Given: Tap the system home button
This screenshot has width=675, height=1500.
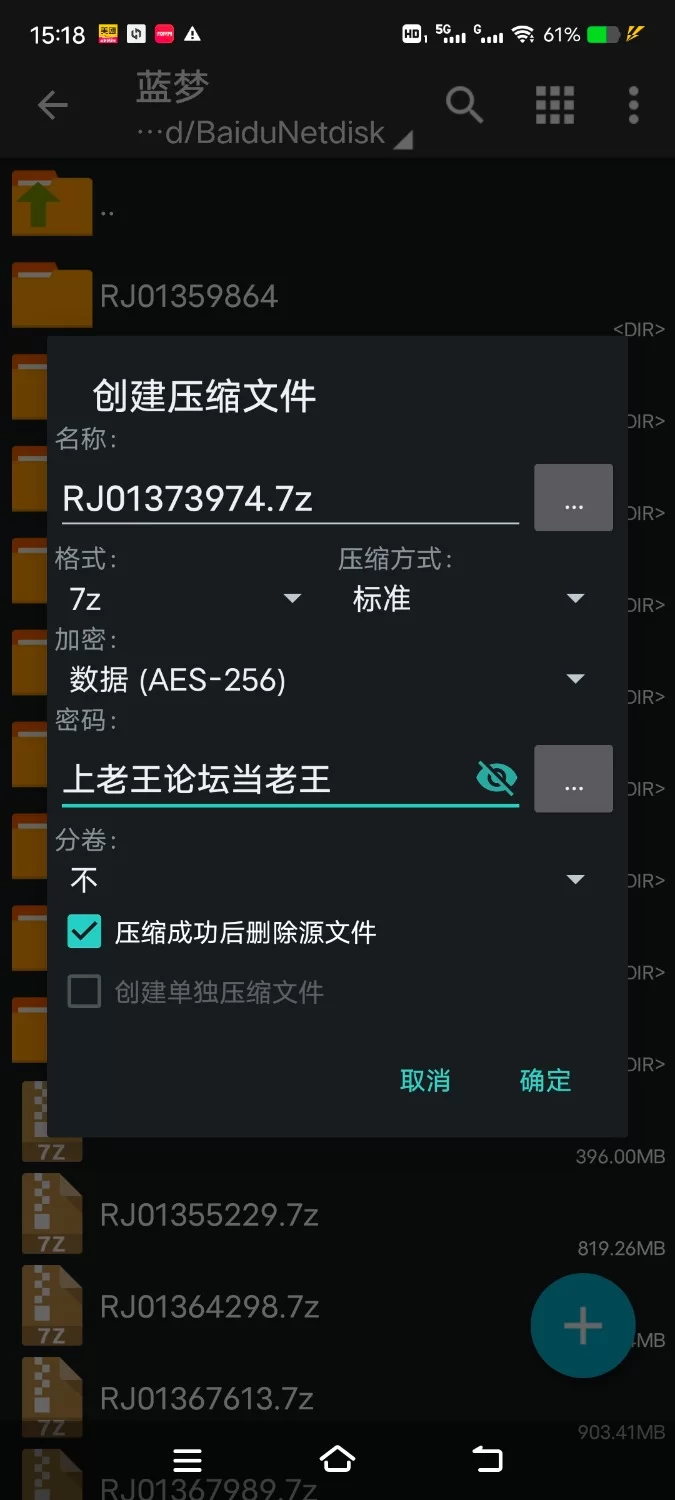Looking at the screenshot, I should click(x=337, y=1460).
